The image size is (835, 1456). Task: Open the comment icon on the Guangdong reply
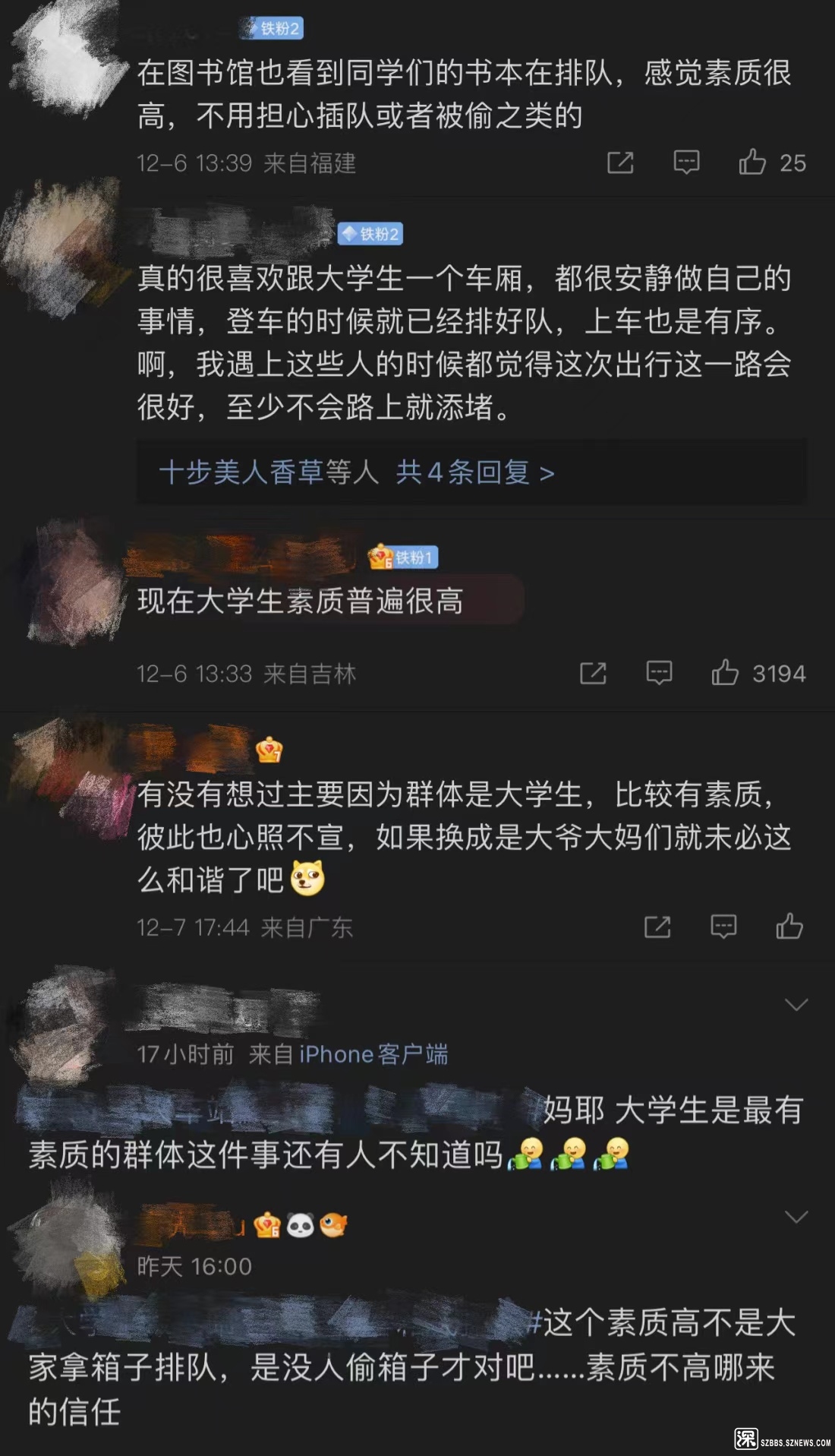click(x=724, y=927)
